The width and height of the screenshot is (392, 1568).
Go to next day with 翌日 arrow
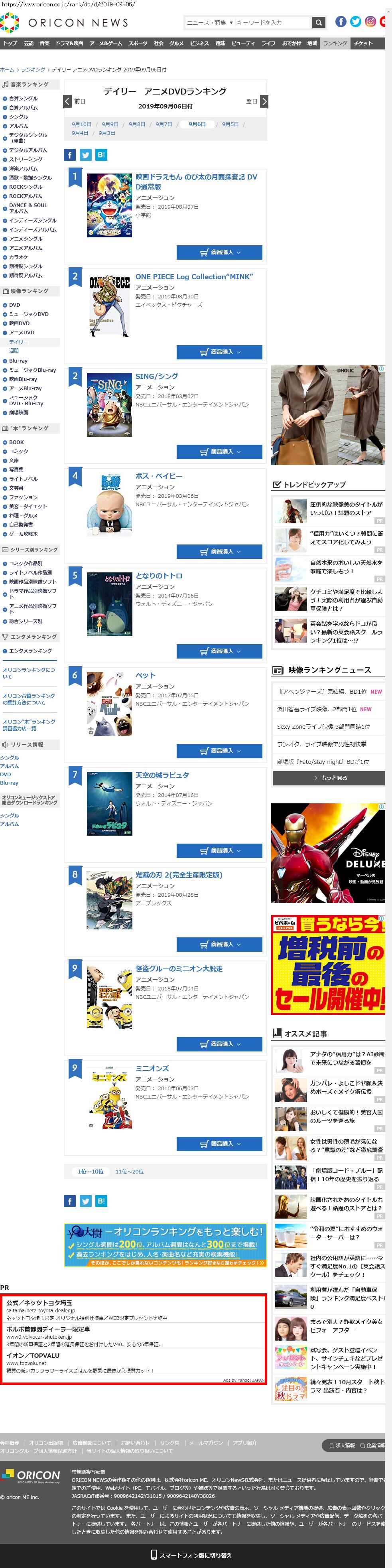(x=264, y=101)
